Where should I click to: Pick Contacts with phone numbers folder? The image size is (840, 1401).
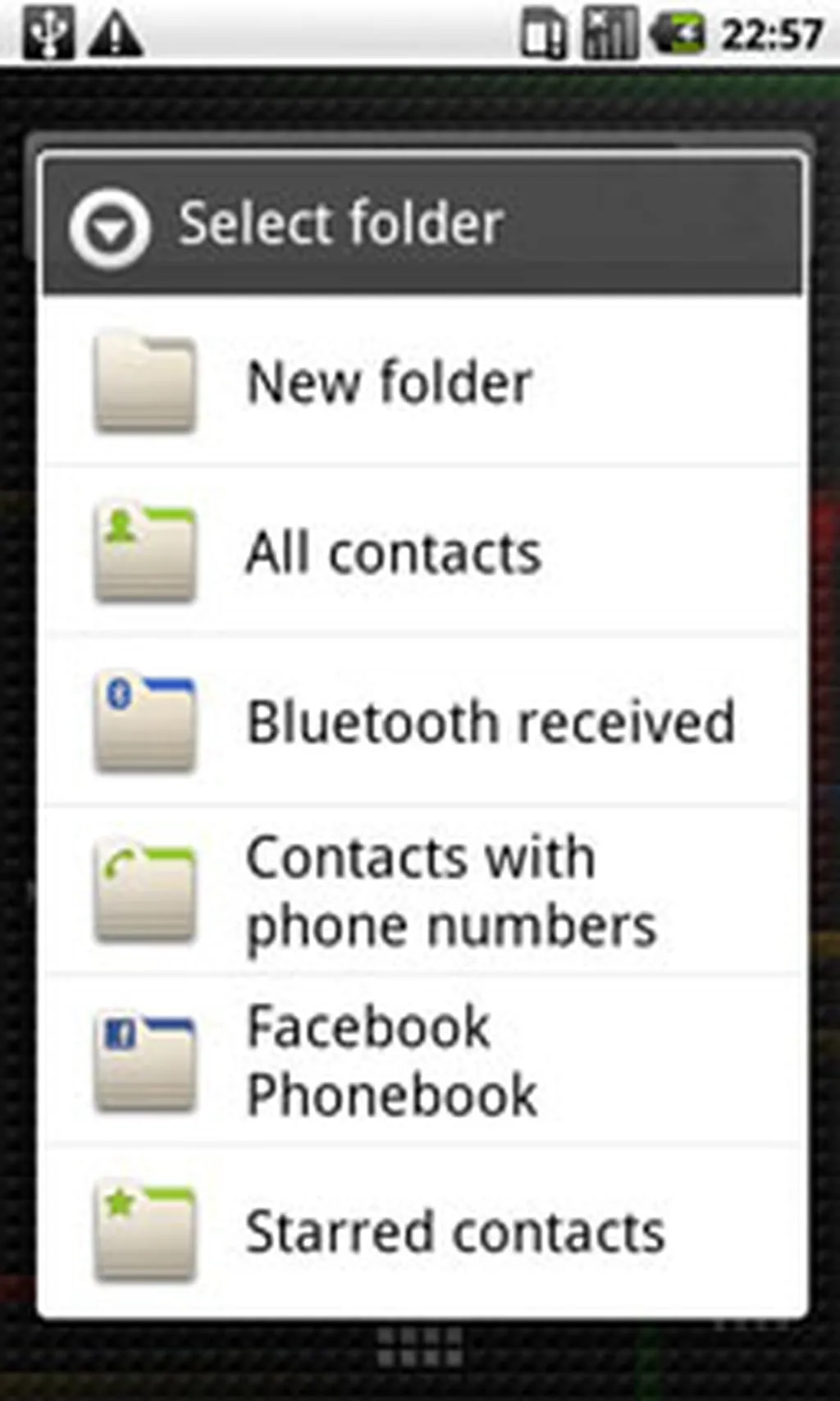(x=451, y=891)
